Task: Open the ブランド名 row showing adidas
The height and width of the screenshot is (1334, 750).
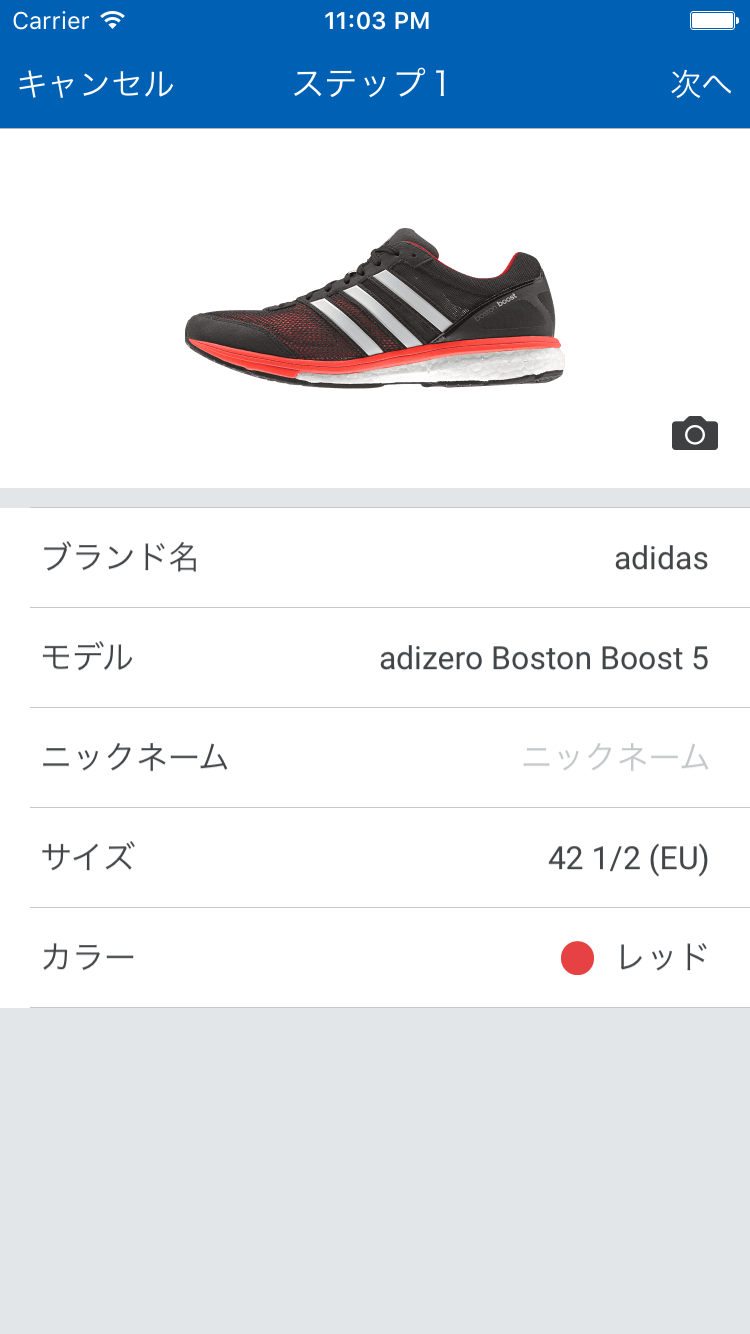Action: pos(390,558)
